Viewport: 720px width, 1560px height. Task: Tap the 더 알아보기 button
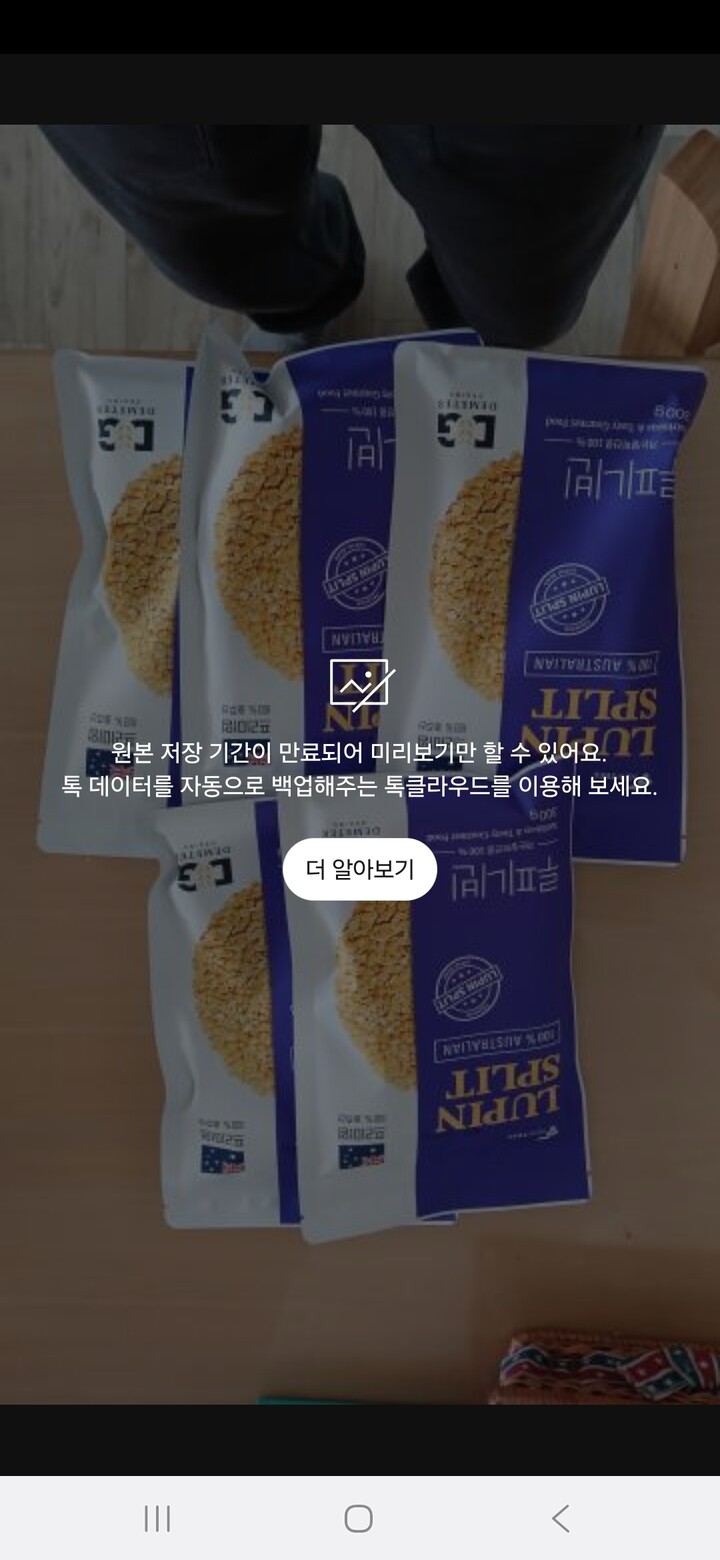(359, 869)
